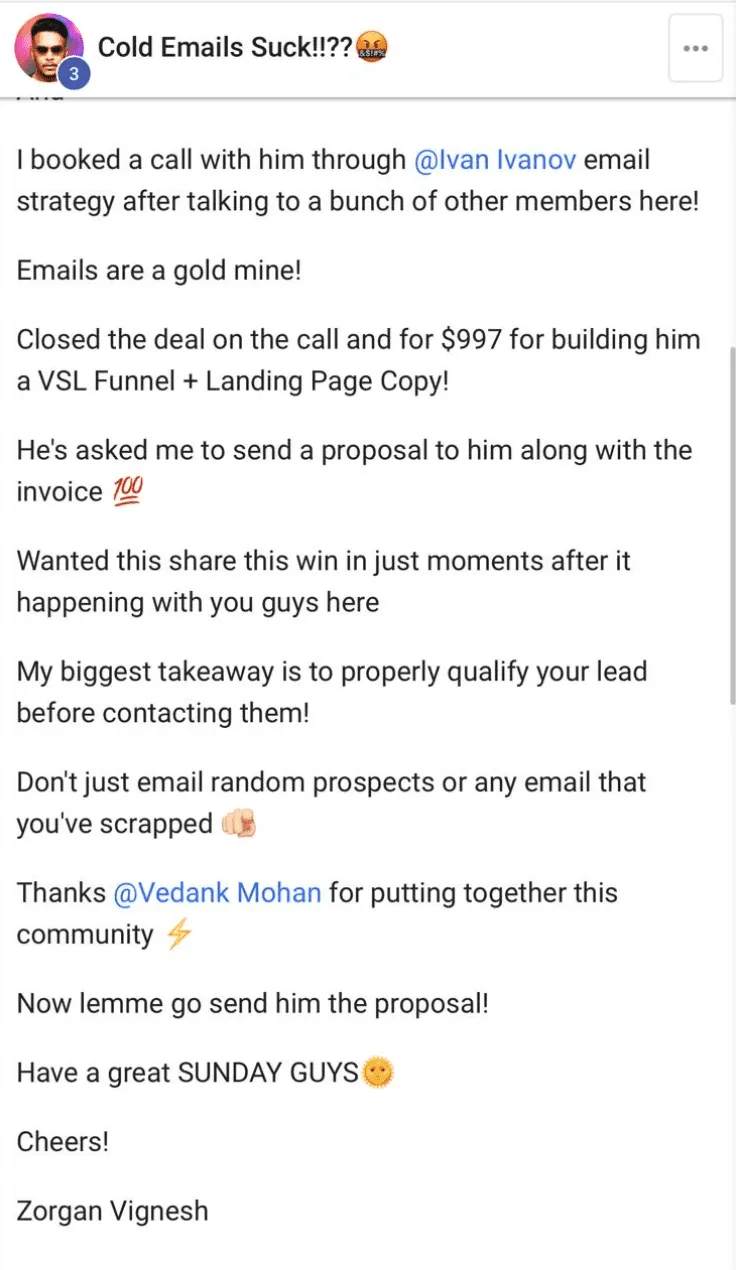Open the post's three-dot options menu
Screen dimensions: 736x1270
click(x=695, y=48)
